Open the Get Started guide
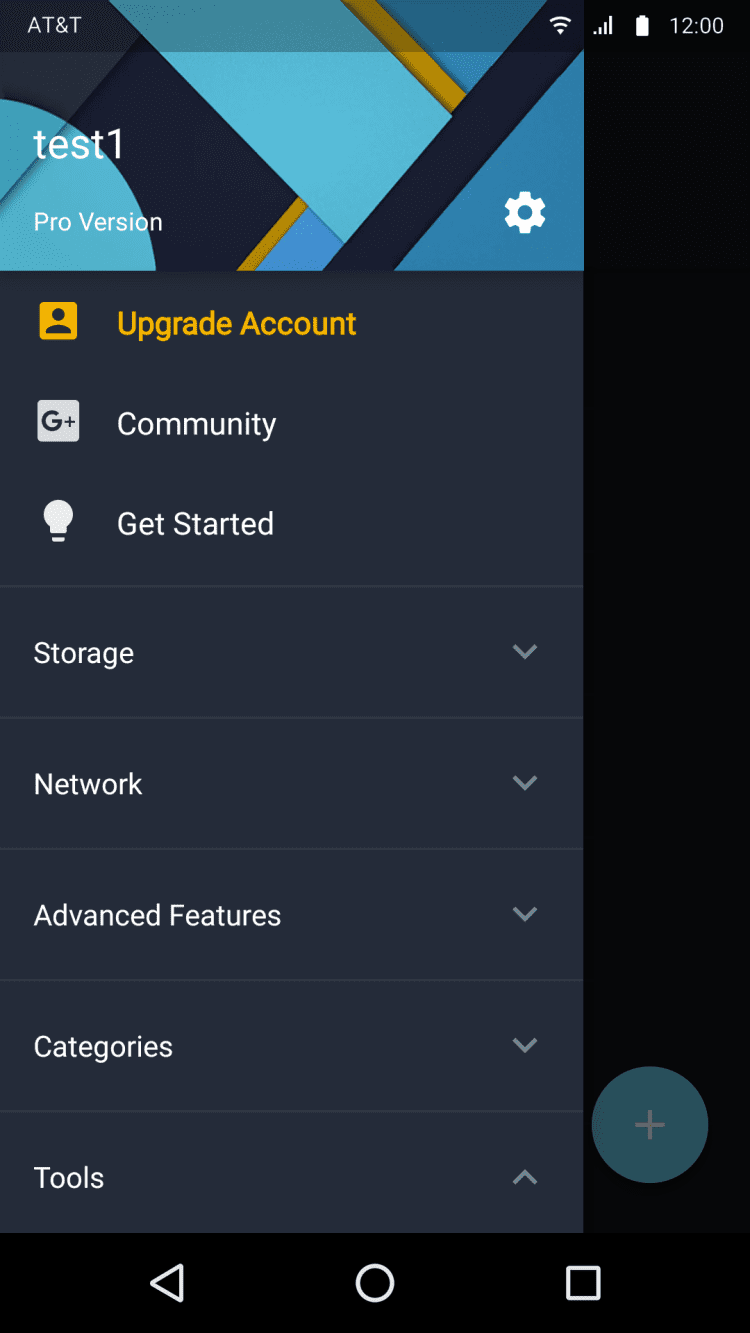Image resolution: width=750 pixels, height=1333 pixels. click(x=195, y=524)
